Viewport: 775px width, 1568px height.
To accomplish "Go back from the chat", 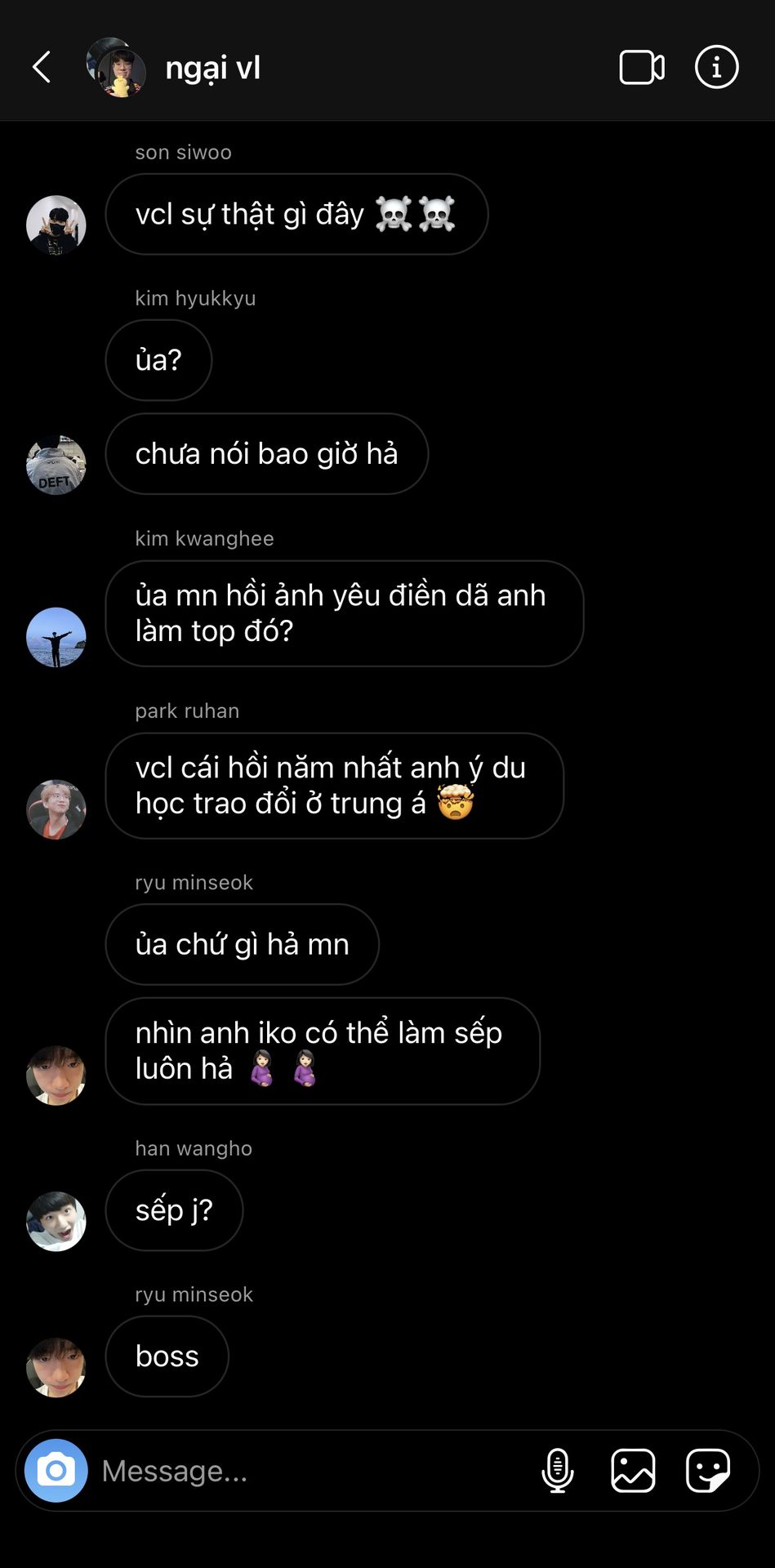I will pyautogui.click(x=42, y=67).
